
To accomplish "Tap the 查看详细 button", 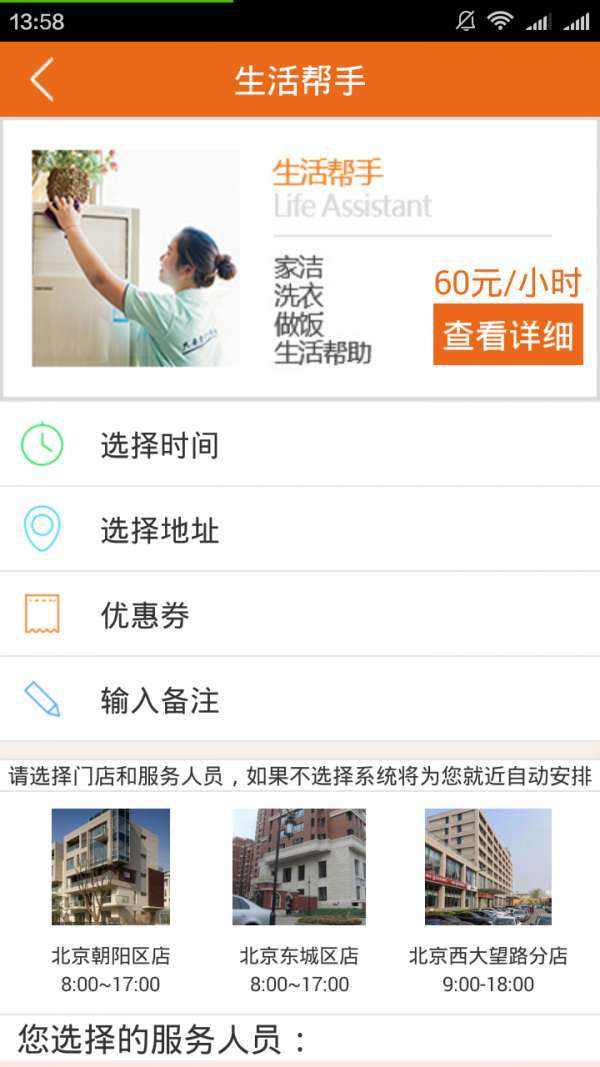I will coord(508,335).
